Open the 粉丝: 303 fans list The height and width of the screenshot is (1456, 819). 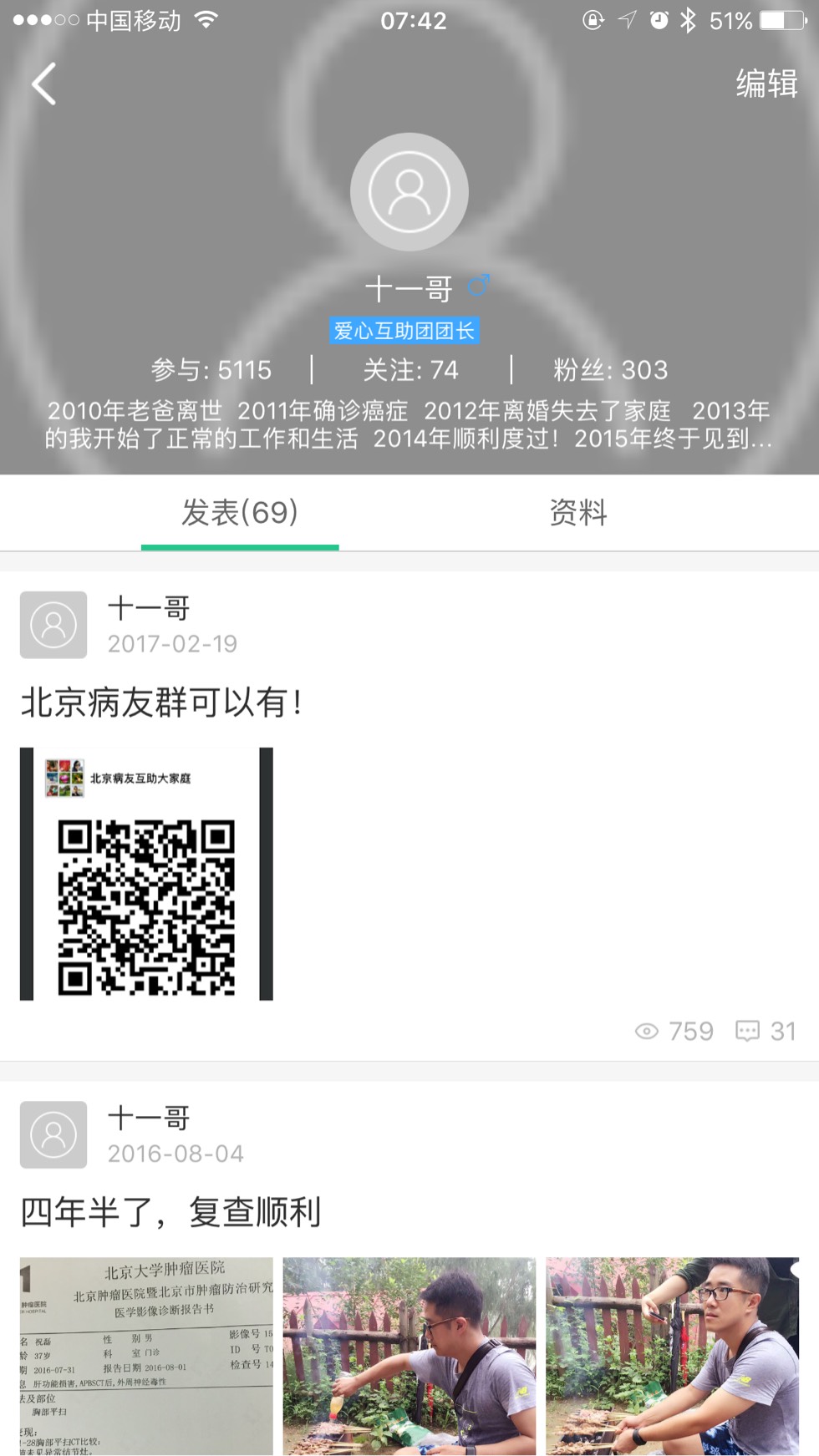(x=610, y=370)
